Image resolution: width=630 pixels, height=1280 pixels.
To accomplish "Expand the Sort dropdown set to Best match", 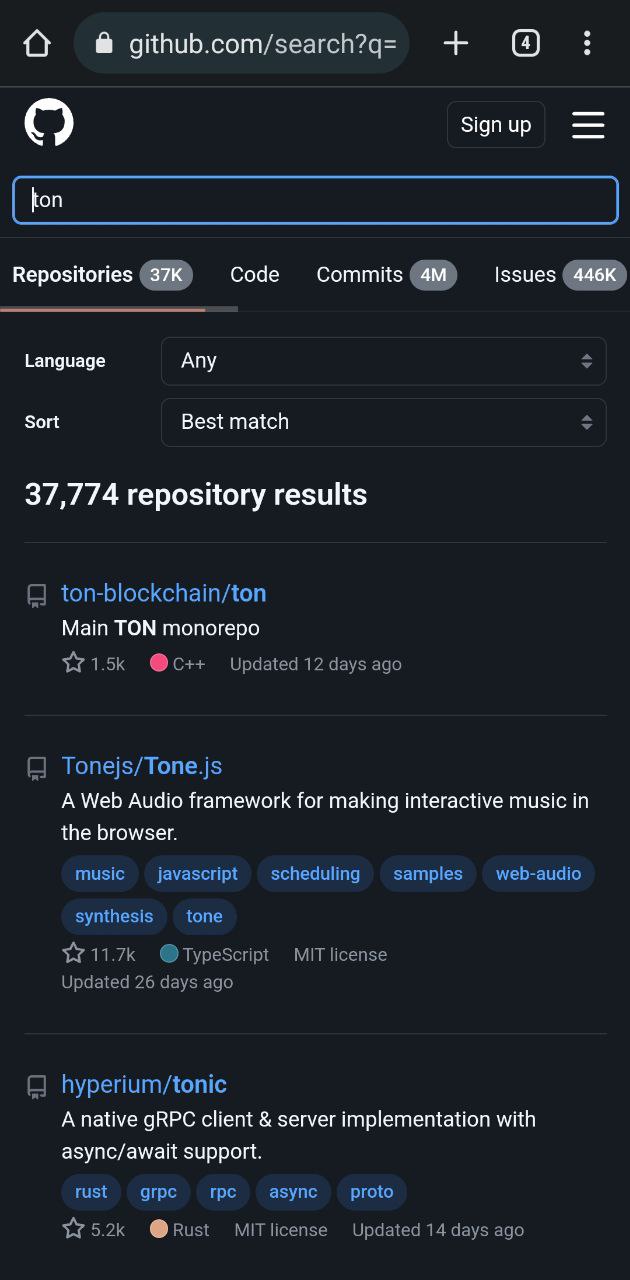I will tap(383, 422).
